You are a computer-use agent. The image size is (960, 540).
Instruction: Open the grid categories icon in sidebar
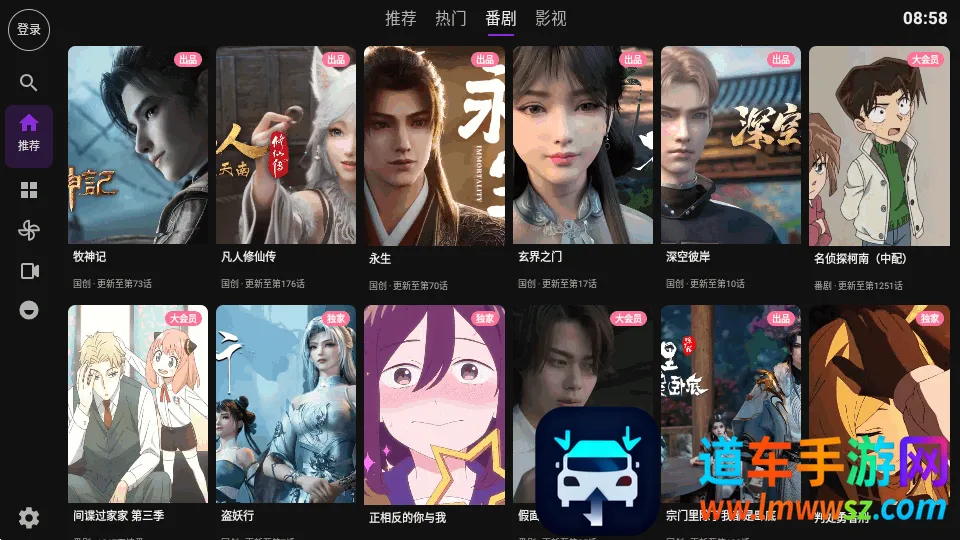click(29, 190)
